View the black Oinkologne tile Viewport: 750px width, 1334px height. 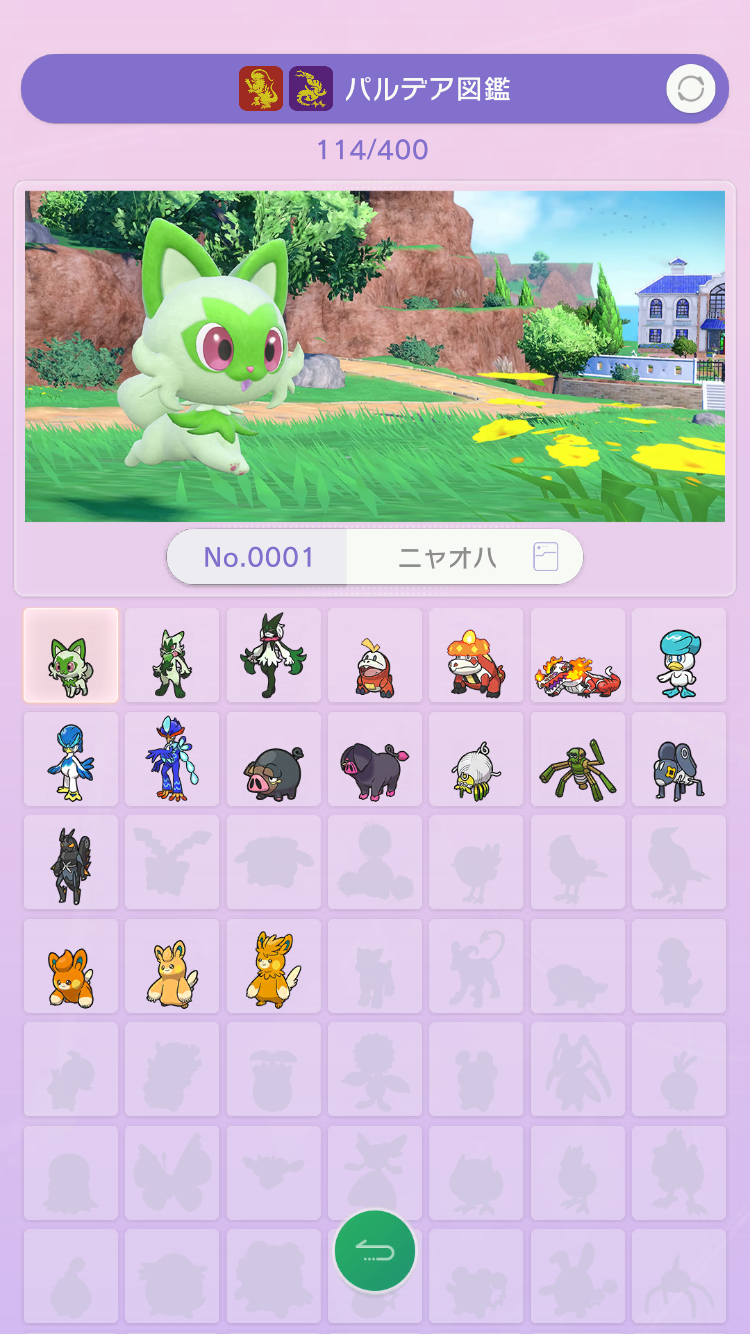(375, 759)
